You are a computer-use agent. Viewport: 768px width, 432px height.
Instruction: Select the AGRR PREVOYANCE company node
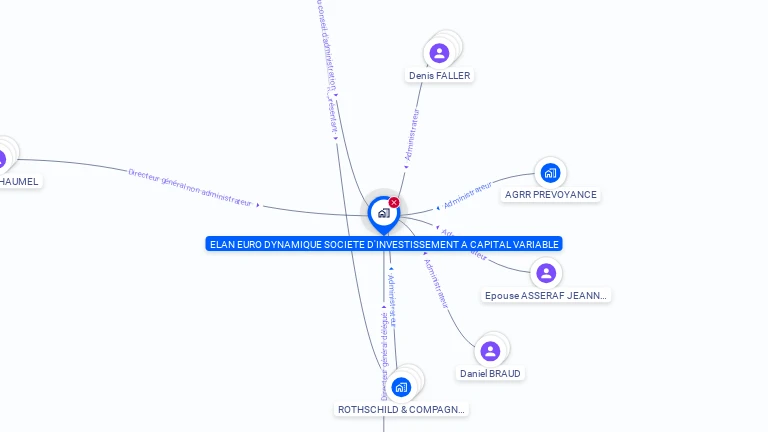click(549, 173)
